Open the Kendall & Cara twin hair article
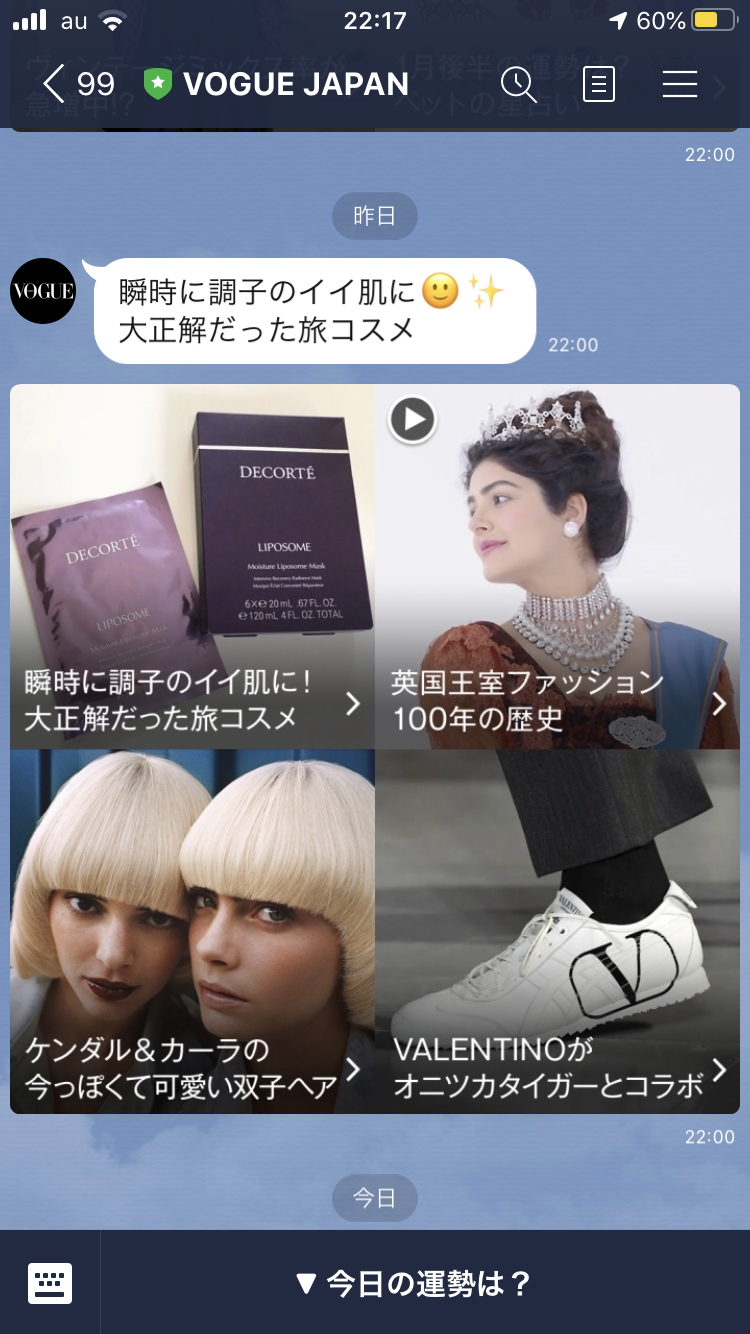750x1334 pixels. 193,931
